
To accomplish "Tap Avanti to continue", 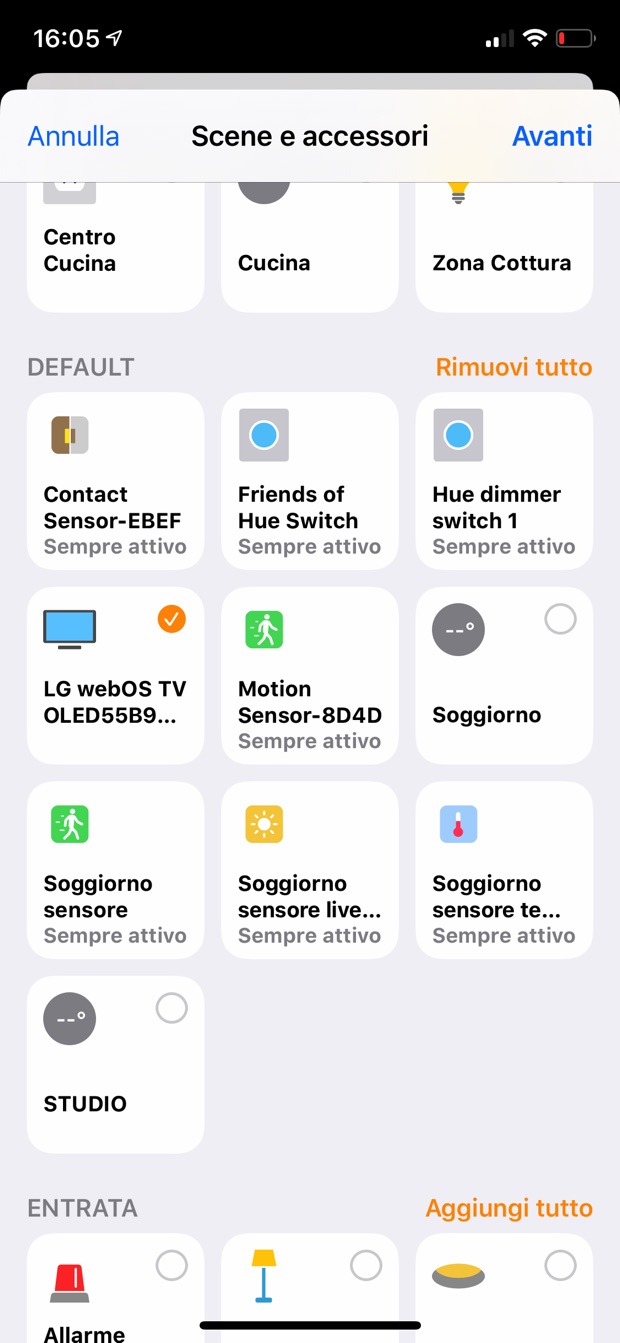I will [552, 136].
